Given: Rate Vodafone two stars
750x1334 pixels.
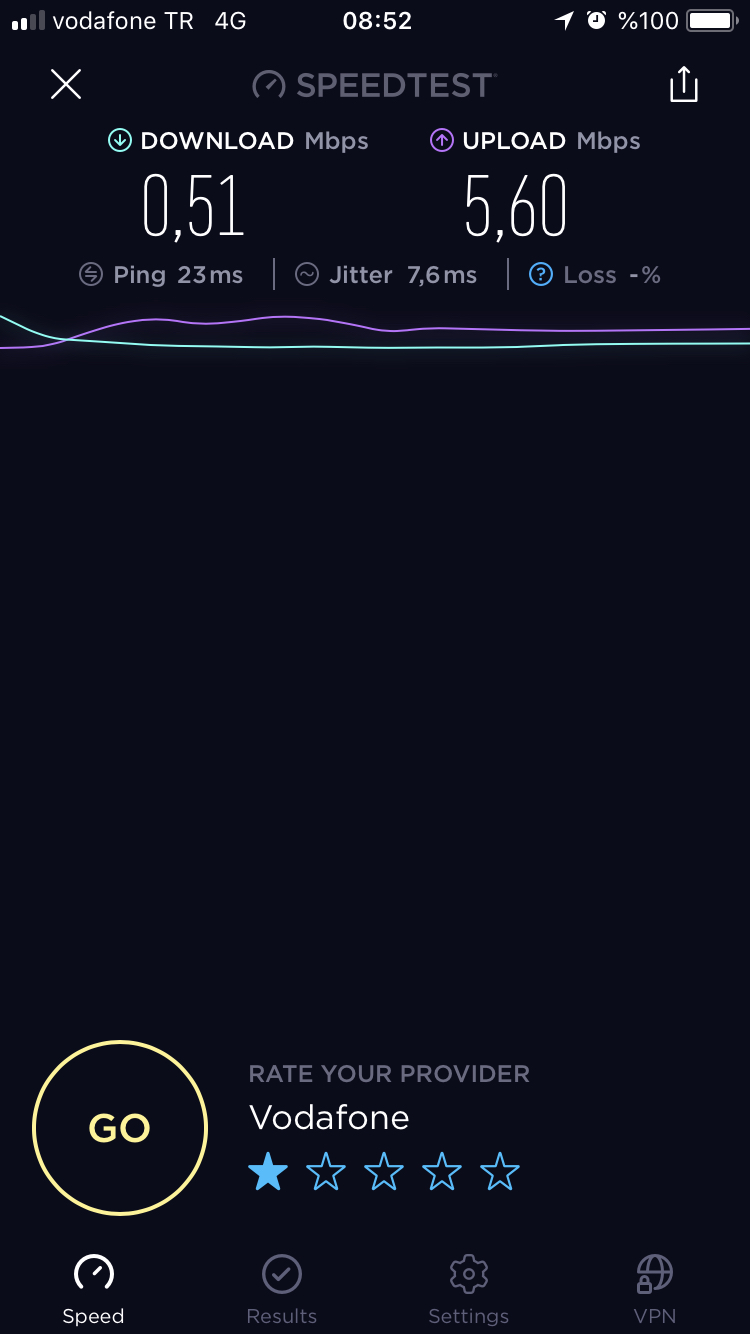Looking at the screenshot, I should tap(326, 1171).
